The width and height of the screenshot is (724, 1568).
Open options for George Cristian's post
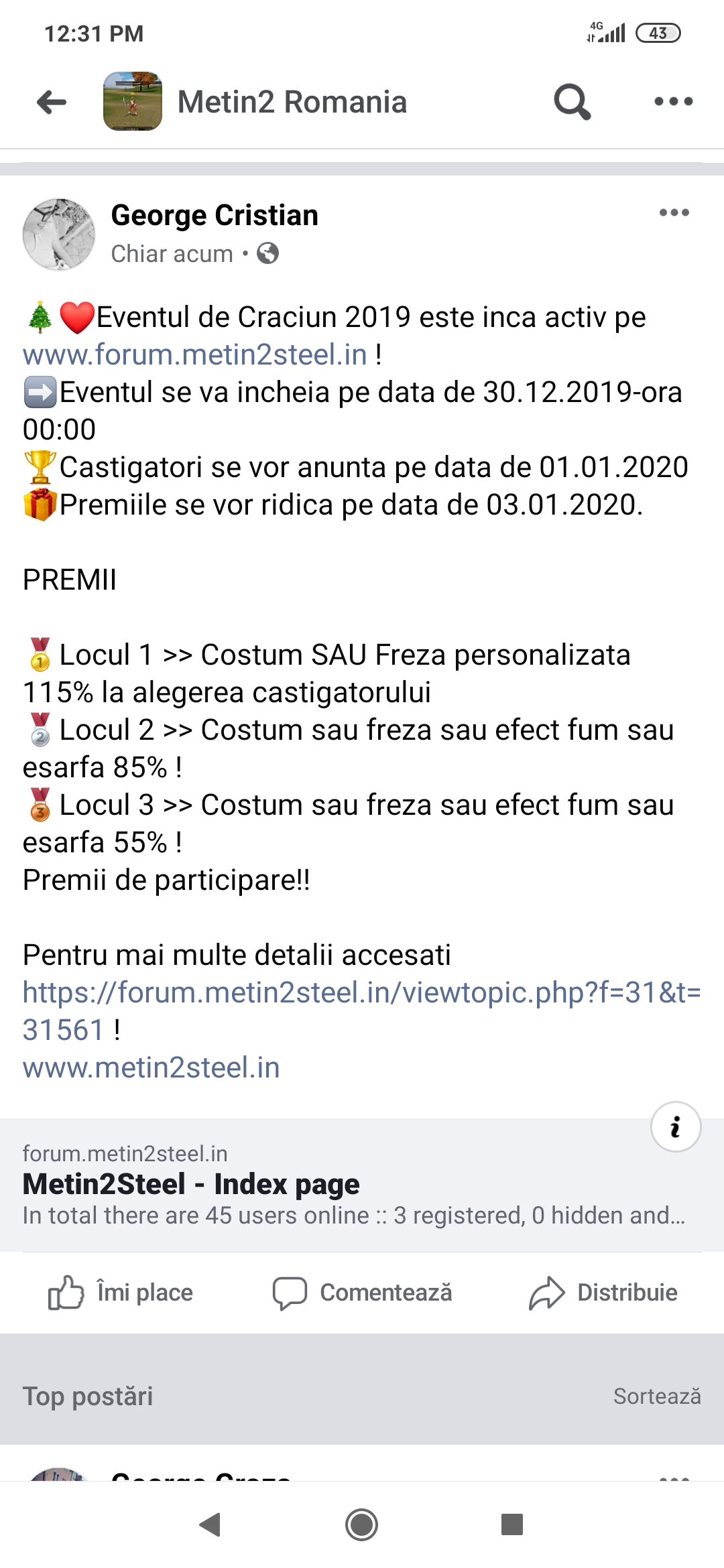click(x=674, y=213)
